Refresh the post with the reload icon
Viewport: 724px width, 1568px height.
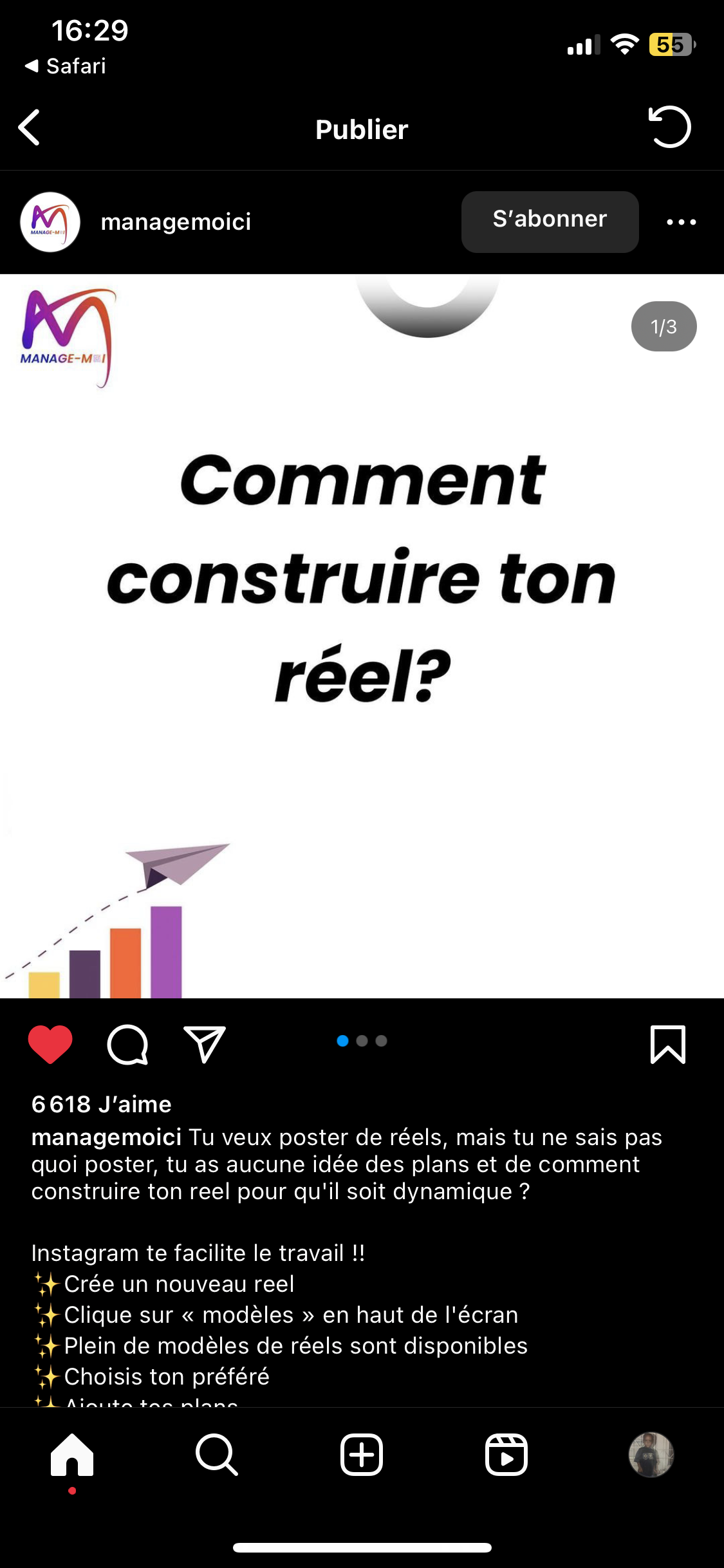coord(669,127)
